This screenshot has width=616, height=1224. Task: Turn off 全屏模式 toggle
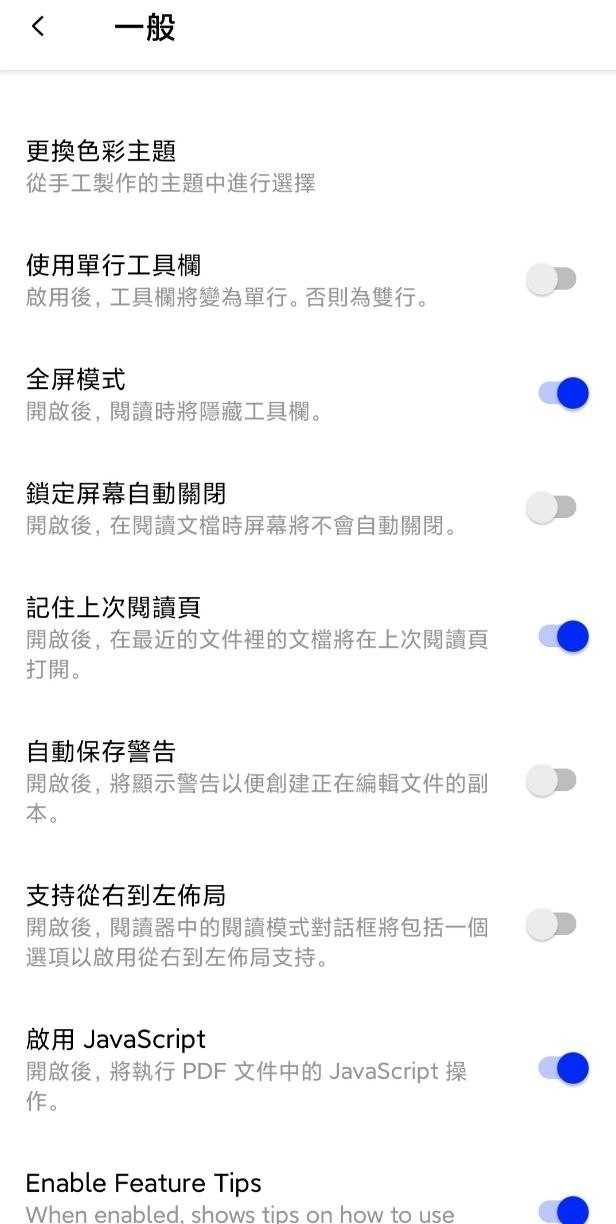(563, 393)
